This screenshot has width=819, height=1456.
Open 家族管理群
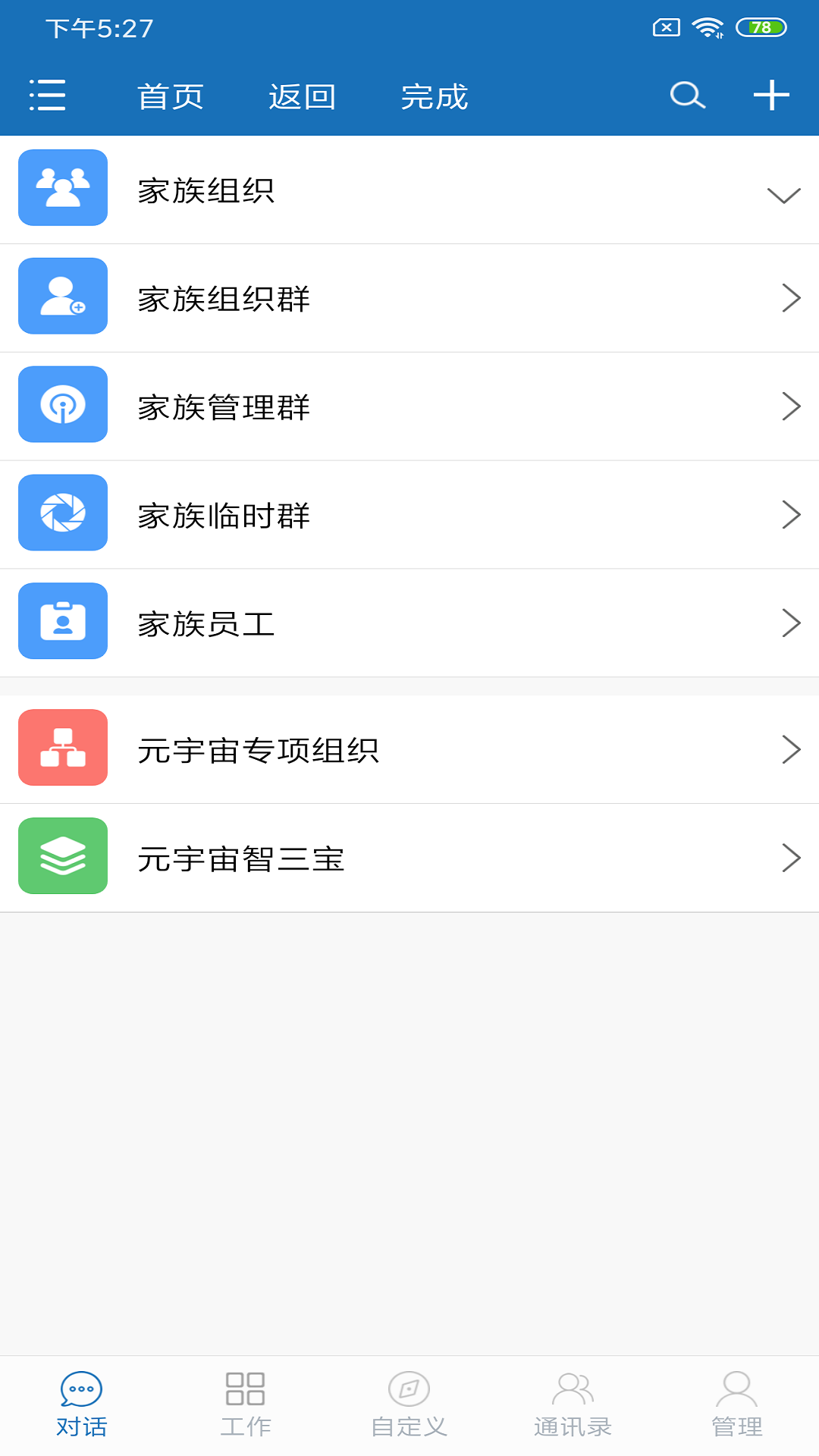pyautogui.click(x=409, y=407)
